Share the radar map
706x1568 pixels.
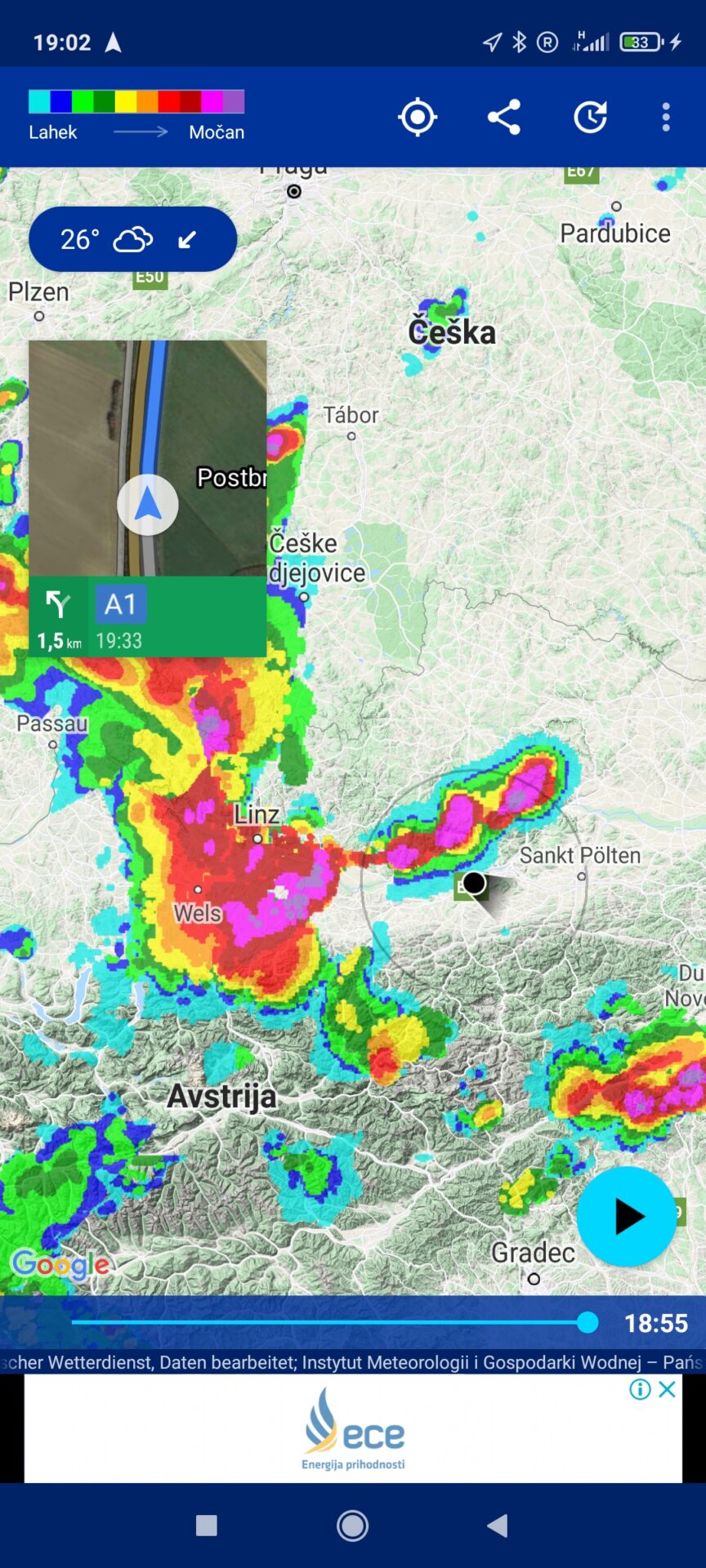[504, 118]
